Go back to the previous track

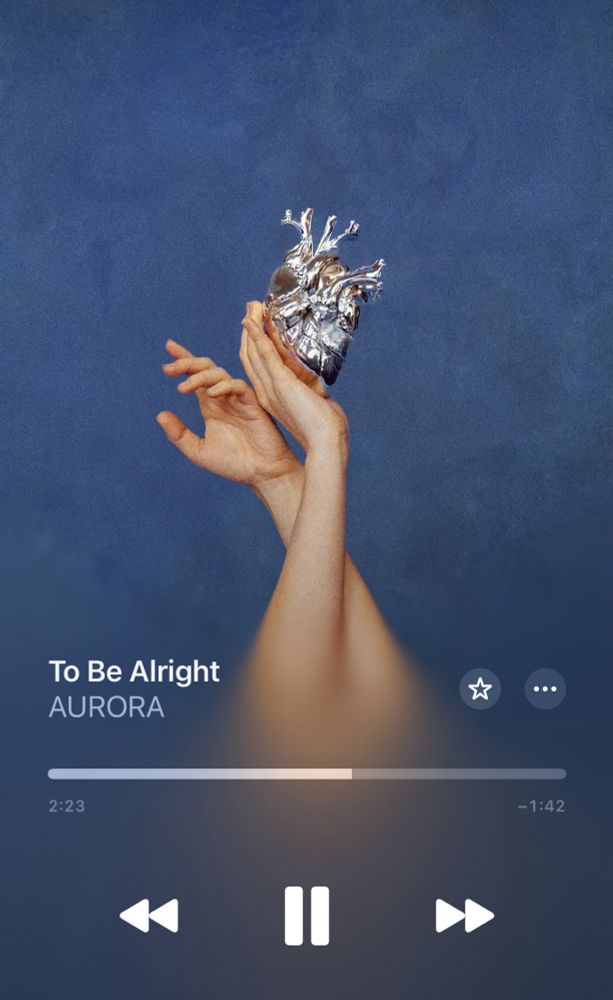click(x=149, y=915)
